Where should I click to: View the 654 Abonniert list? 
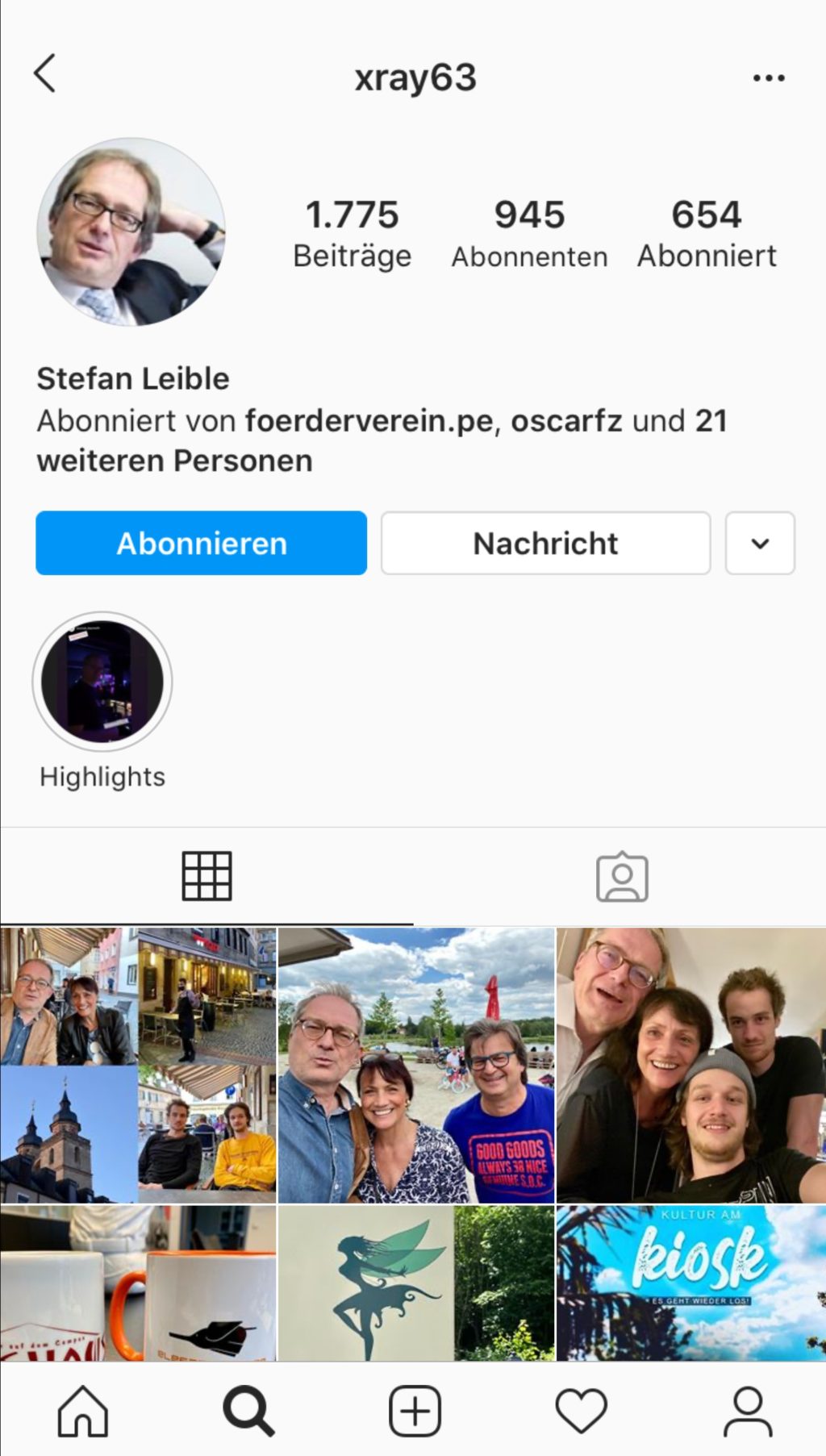pyautogui.click(x=707, y=234)
